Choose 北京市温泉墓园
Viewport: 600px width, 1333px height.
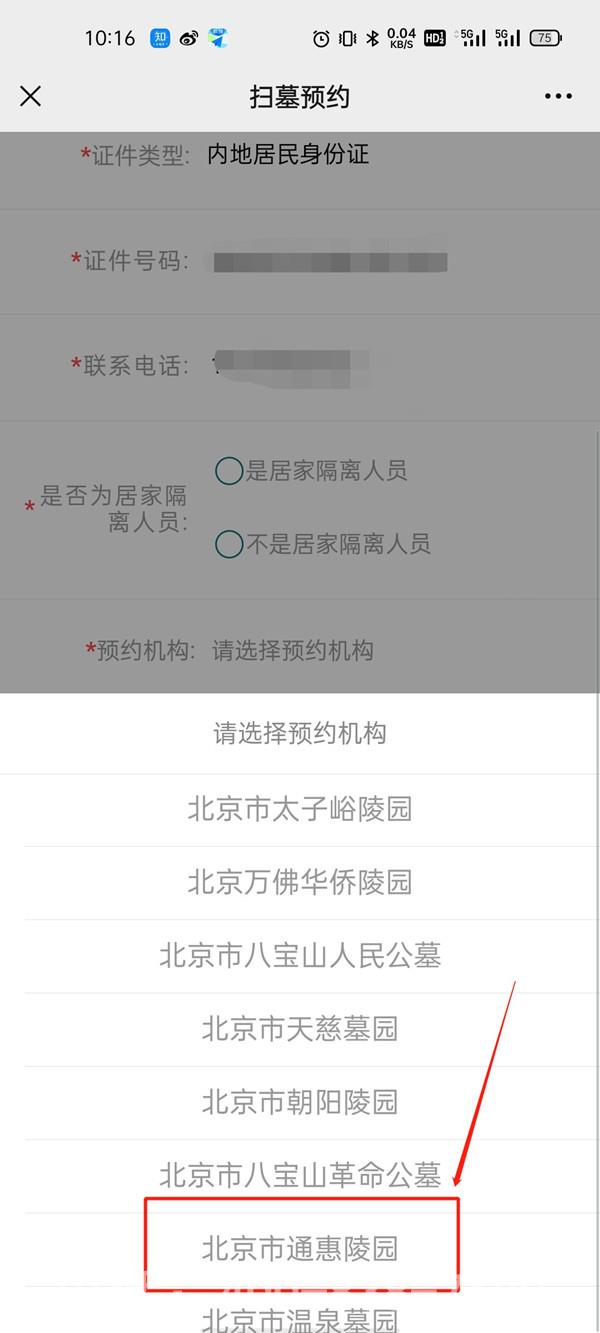tap(299, 1319)
